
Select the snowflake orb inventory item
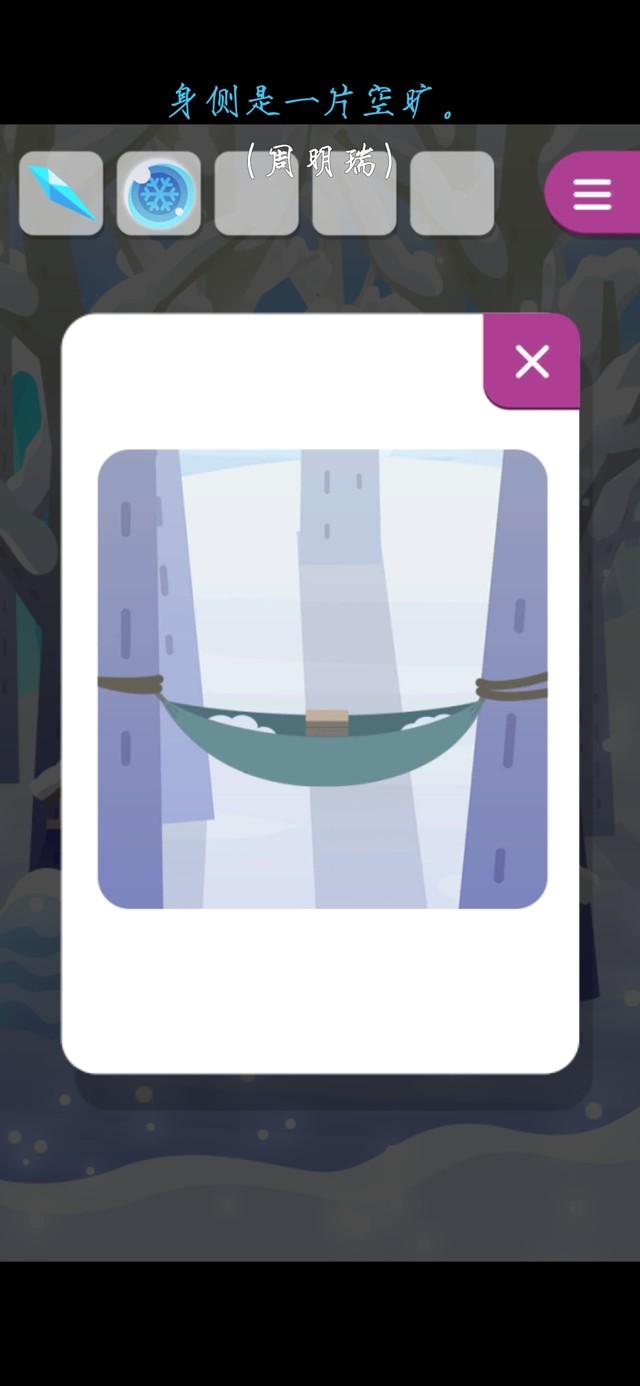click(158, 194)
